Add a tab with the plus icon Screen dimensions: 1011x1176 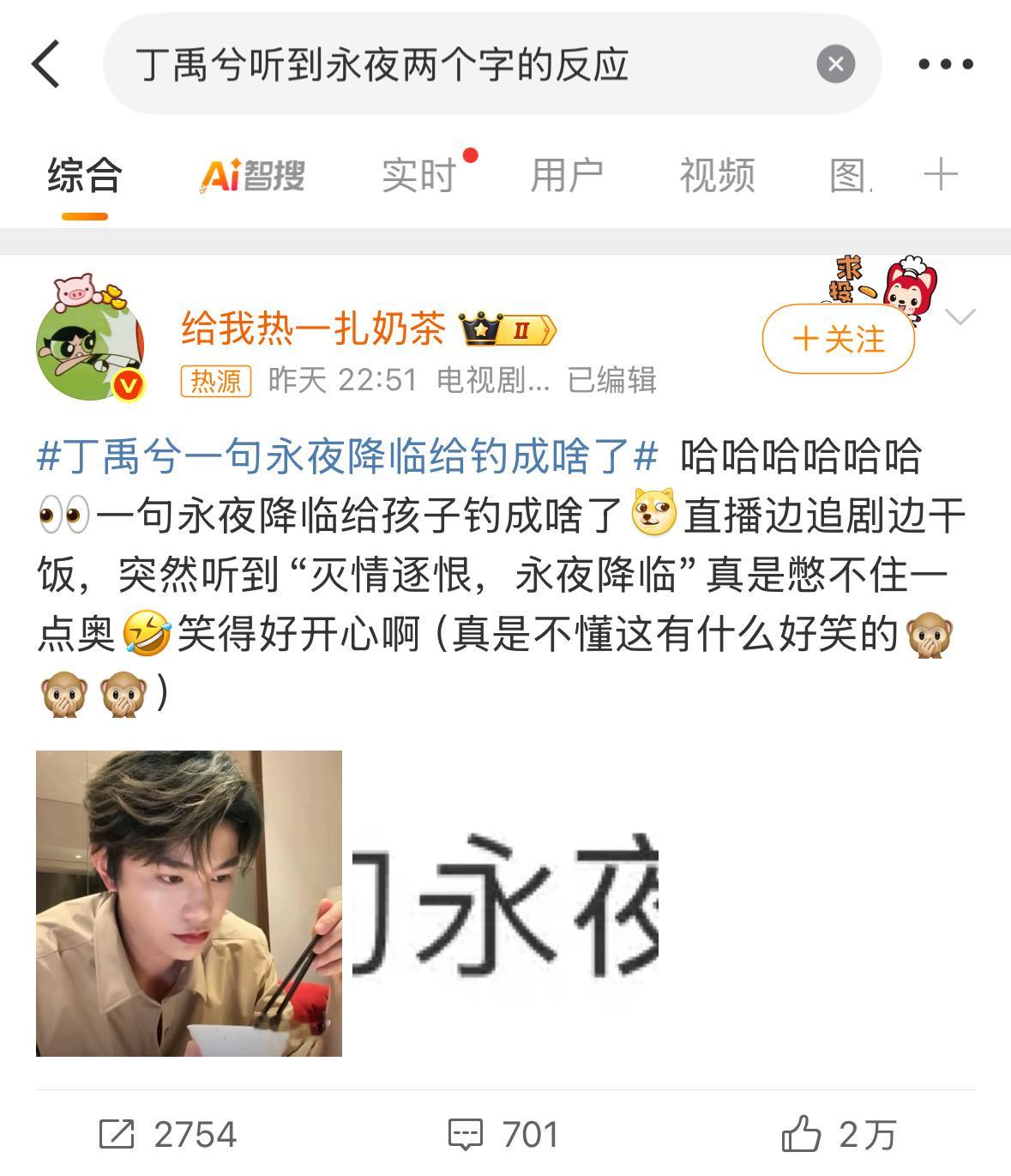[x=941, y=175]
